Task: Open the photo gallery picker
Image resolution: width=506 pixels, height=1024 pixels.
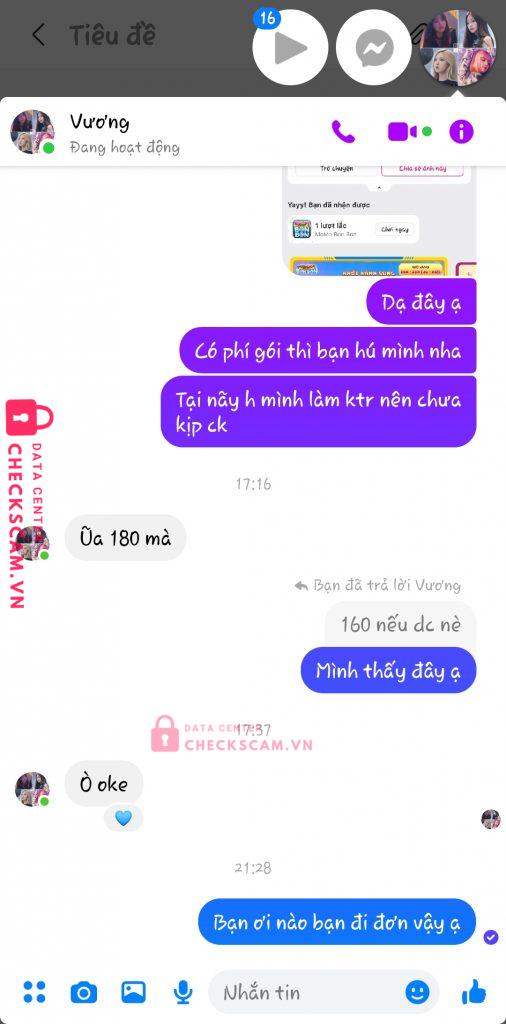Action: [x=133, y=992]
